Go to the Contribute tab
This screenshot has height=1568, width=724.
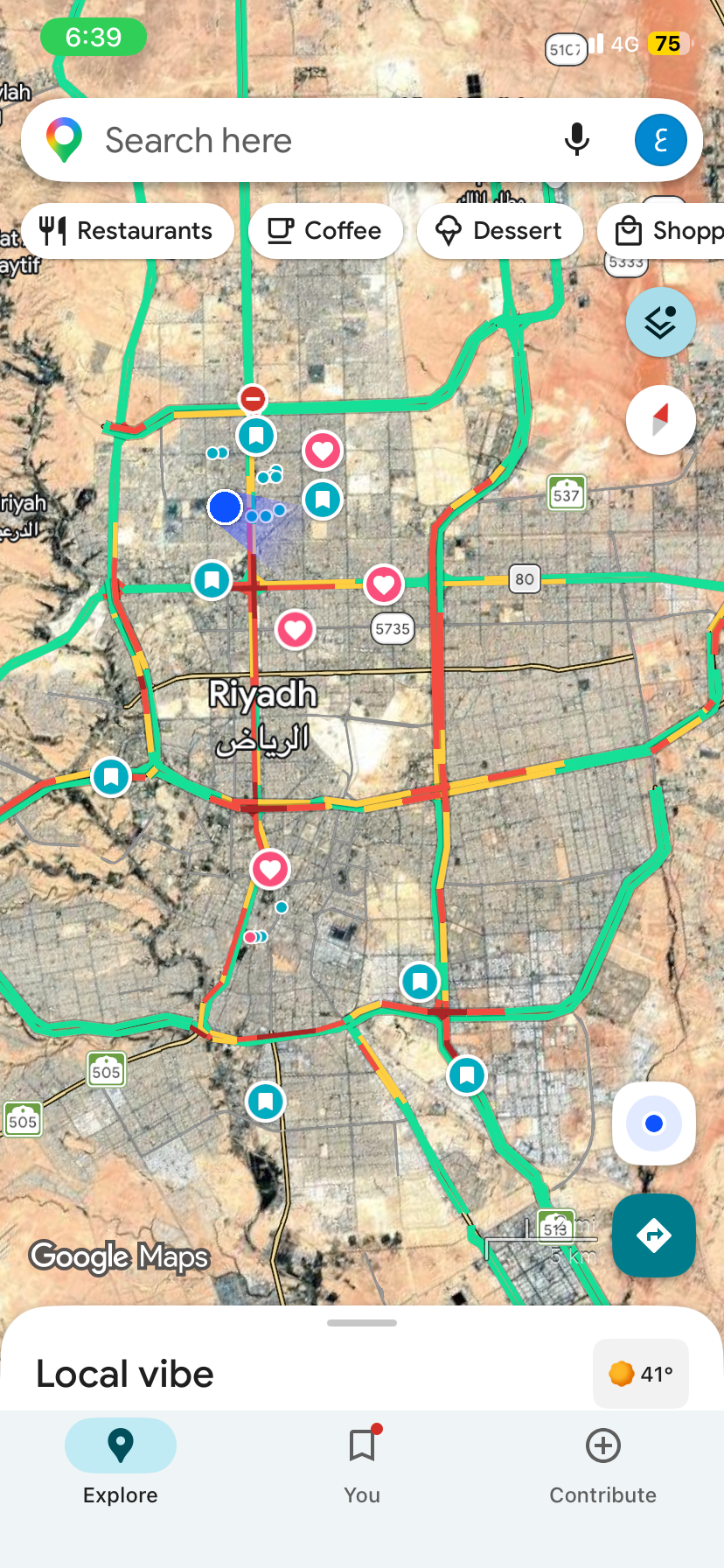click(x=603, y=1463)
